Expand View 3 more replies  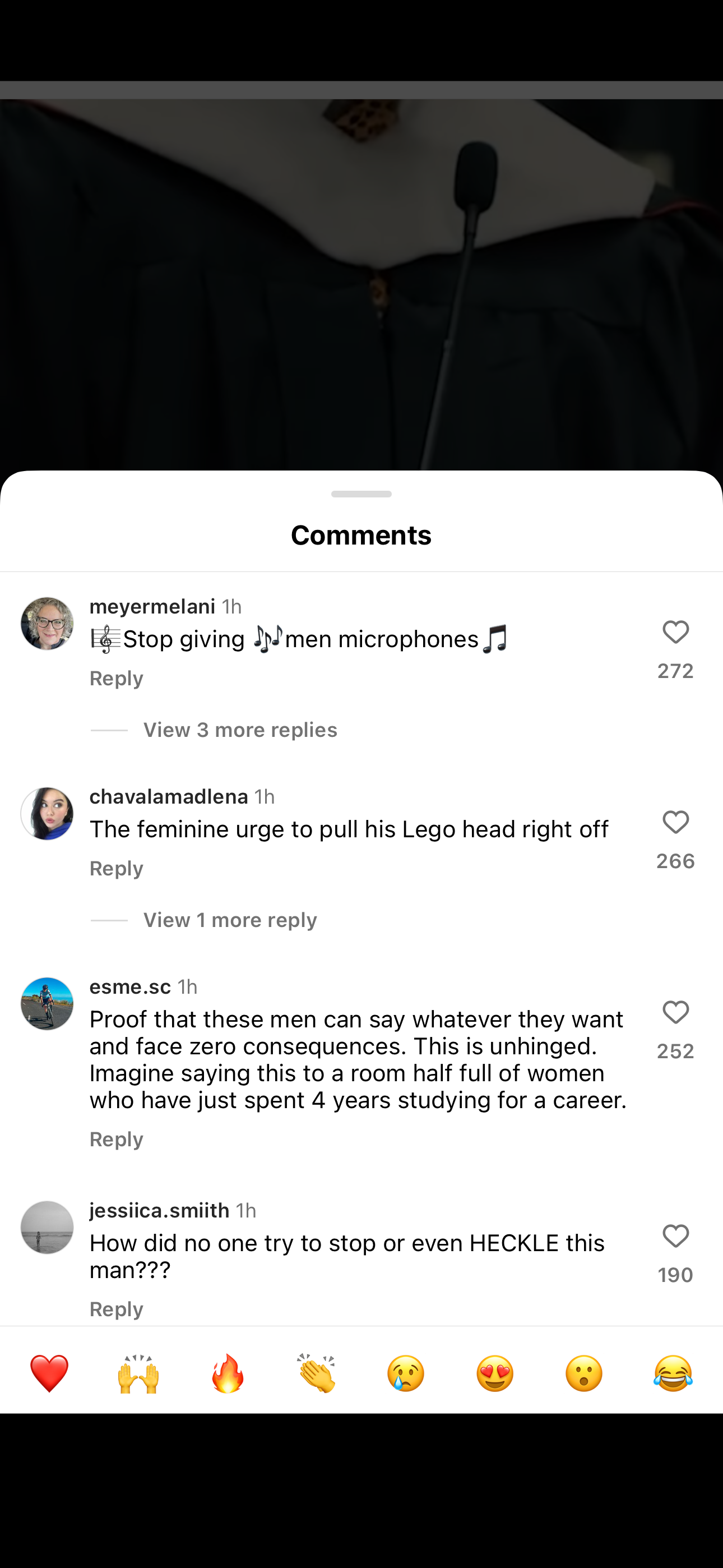pyautogui.click(x=240, y=730)
